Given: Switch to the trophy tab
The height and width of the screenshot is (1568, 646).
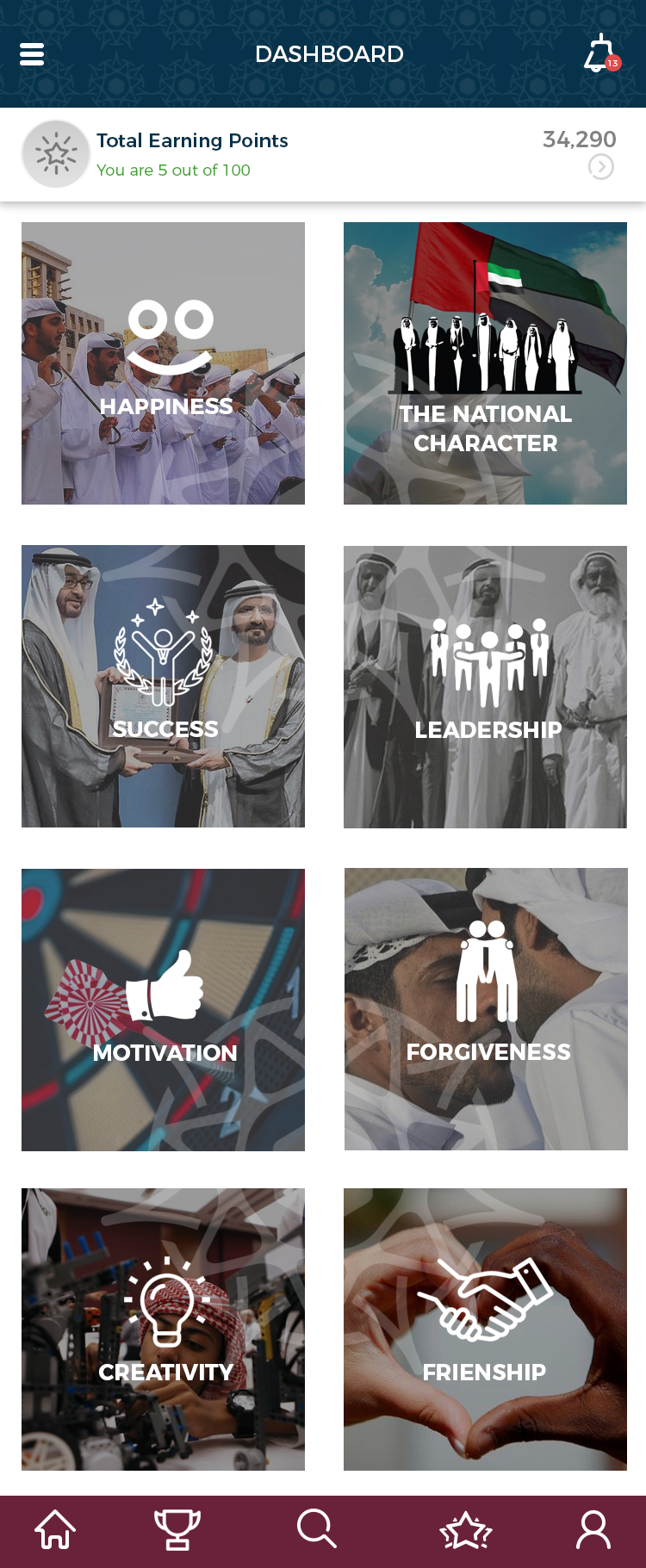Looking at the screenshot, I should click(x=177, y=1530).
